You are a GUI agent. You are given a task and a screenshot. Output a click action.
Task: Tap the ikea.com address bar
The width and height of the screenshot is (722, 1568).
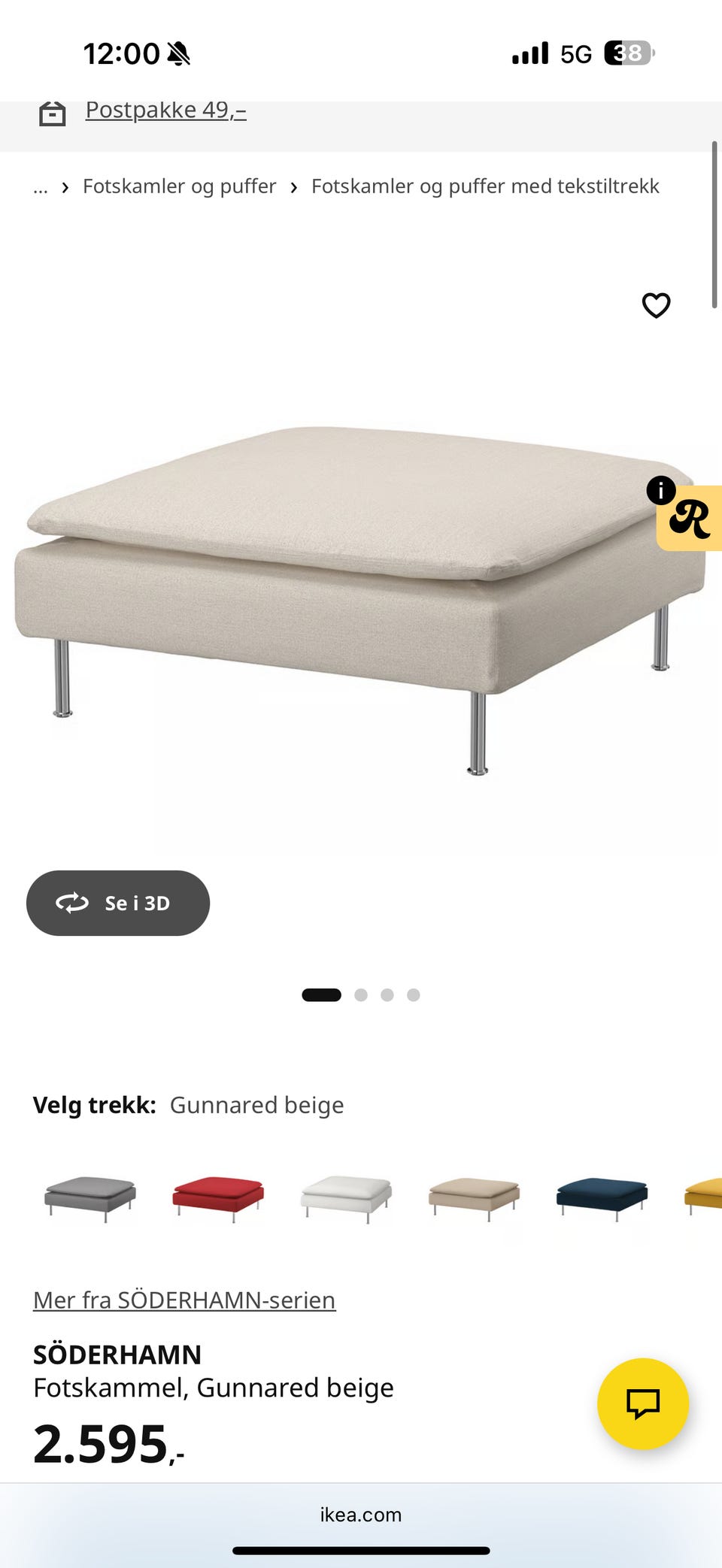point(361,1514)
